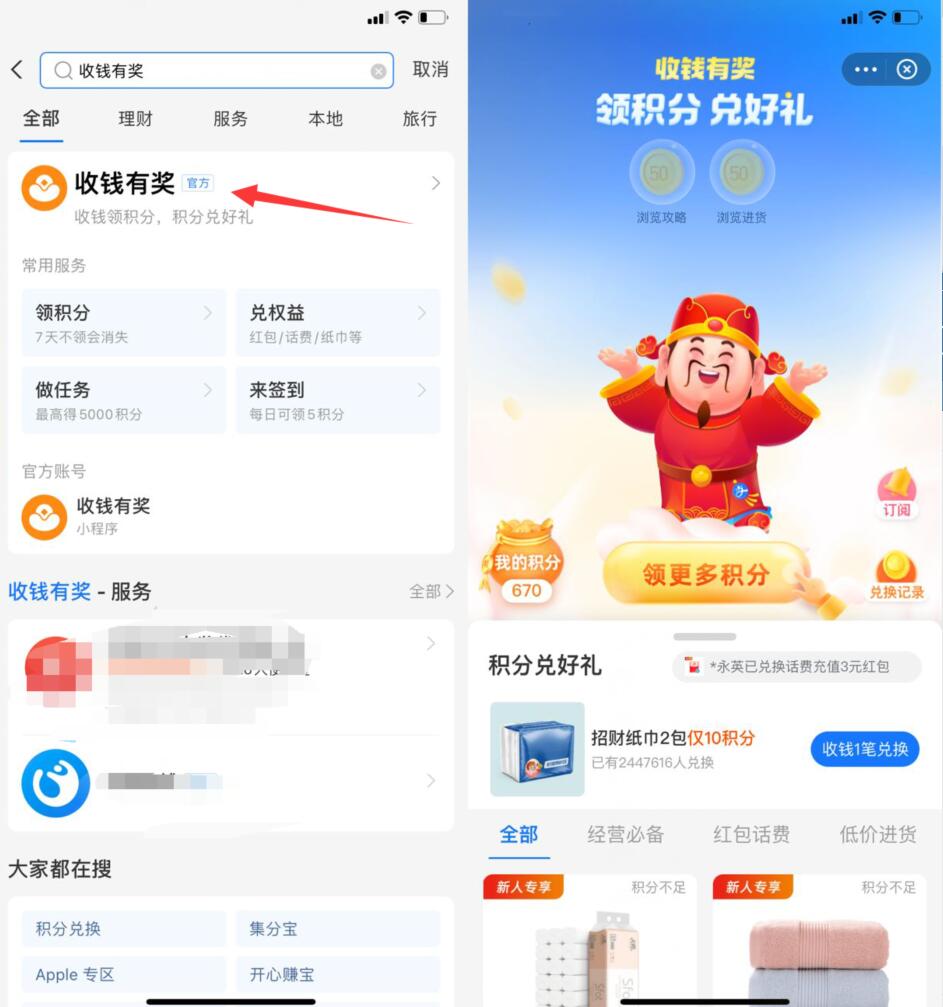Open the 订阅 bell
Screen dimensions: 943x1007
896,492
